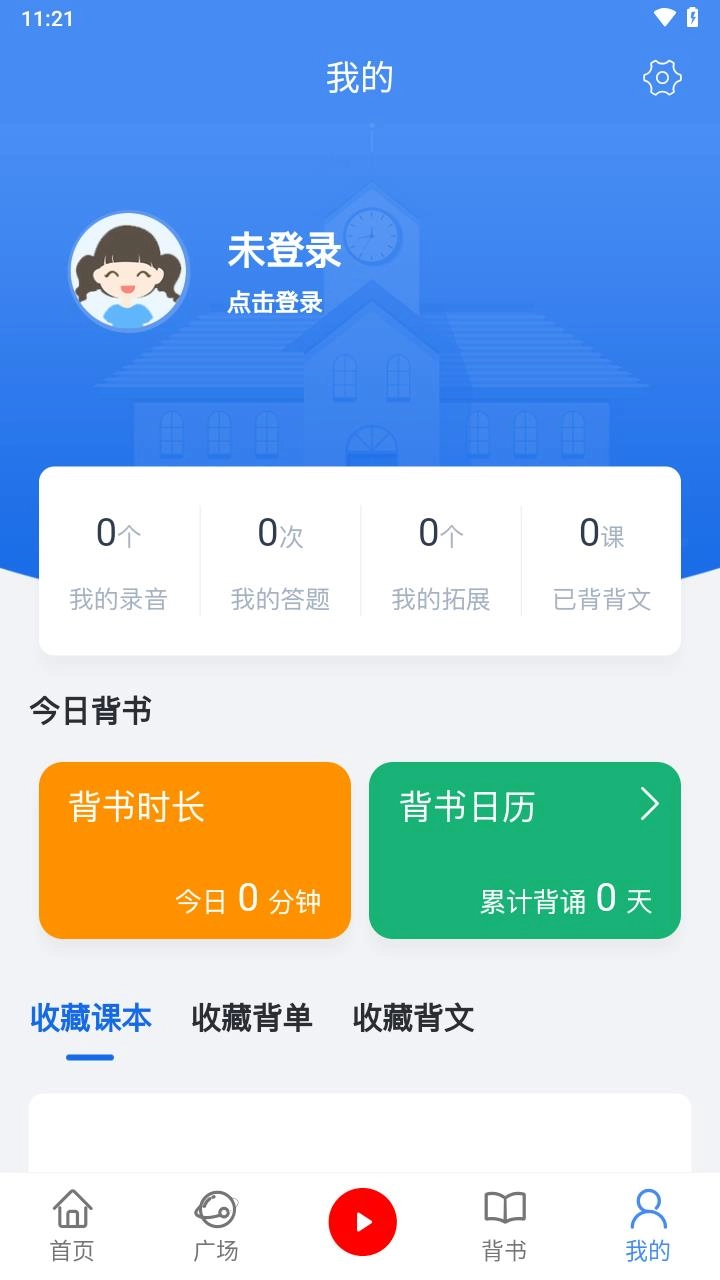The width and height of the screenshot is (720, 1280).
Task: Open the settings gear icon
Action: pyautogui.click(x=660, y=76)
